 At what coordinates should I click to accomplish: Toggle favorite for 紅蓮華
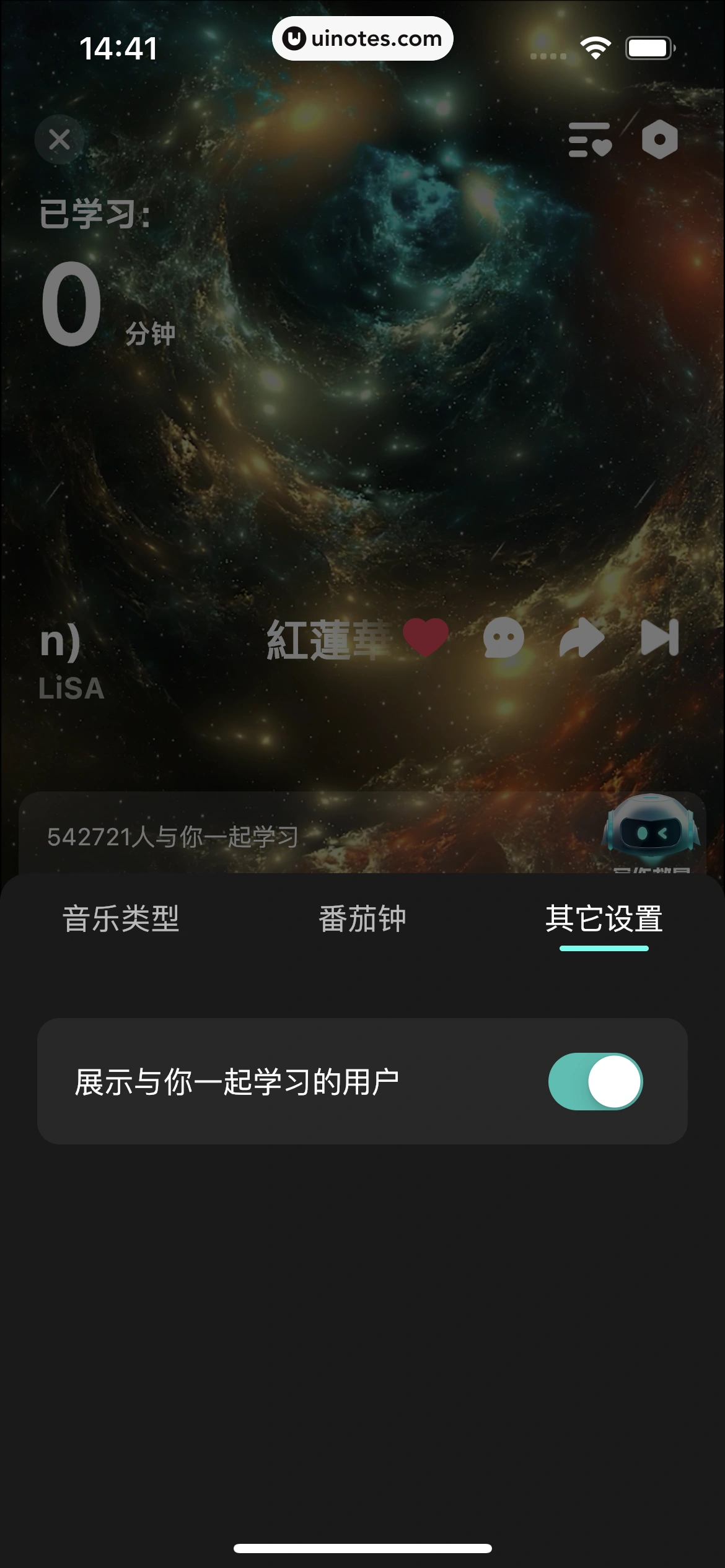424,638
